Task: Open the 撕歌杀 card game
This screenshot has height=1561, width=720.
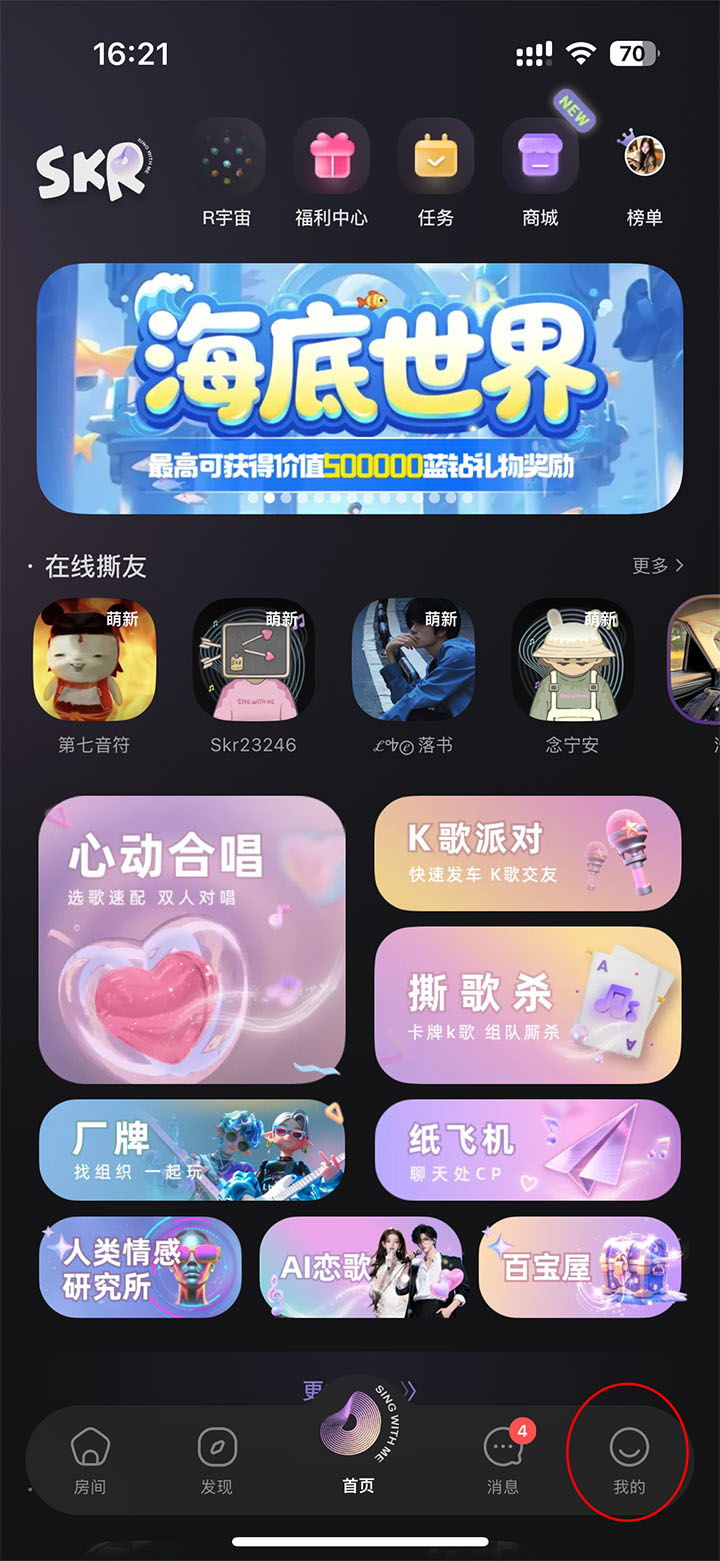Action: tap(527, 1005)
